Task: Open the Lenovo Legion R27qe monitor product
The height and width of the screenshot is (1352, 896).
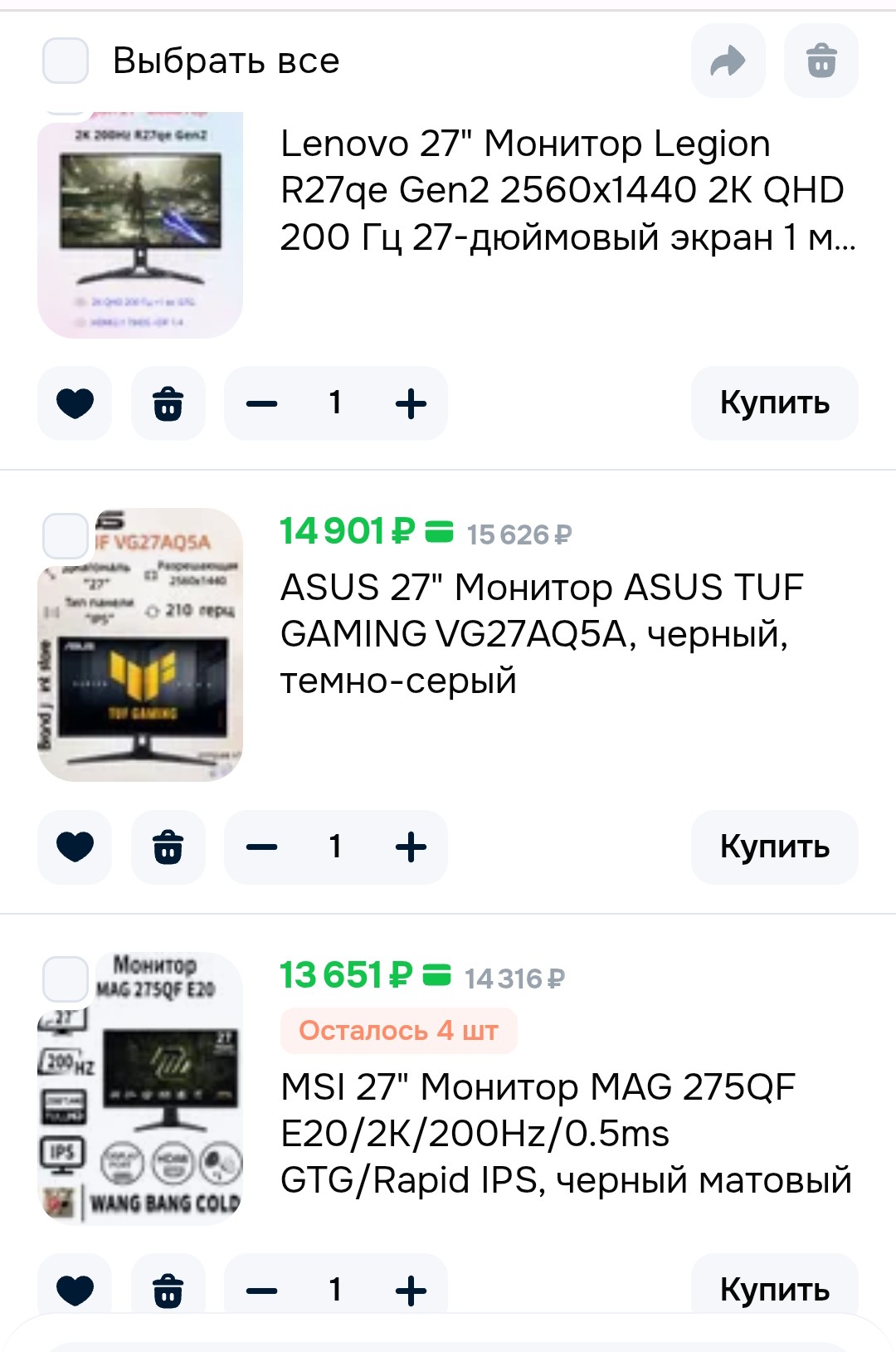Action: click(567, 190)
